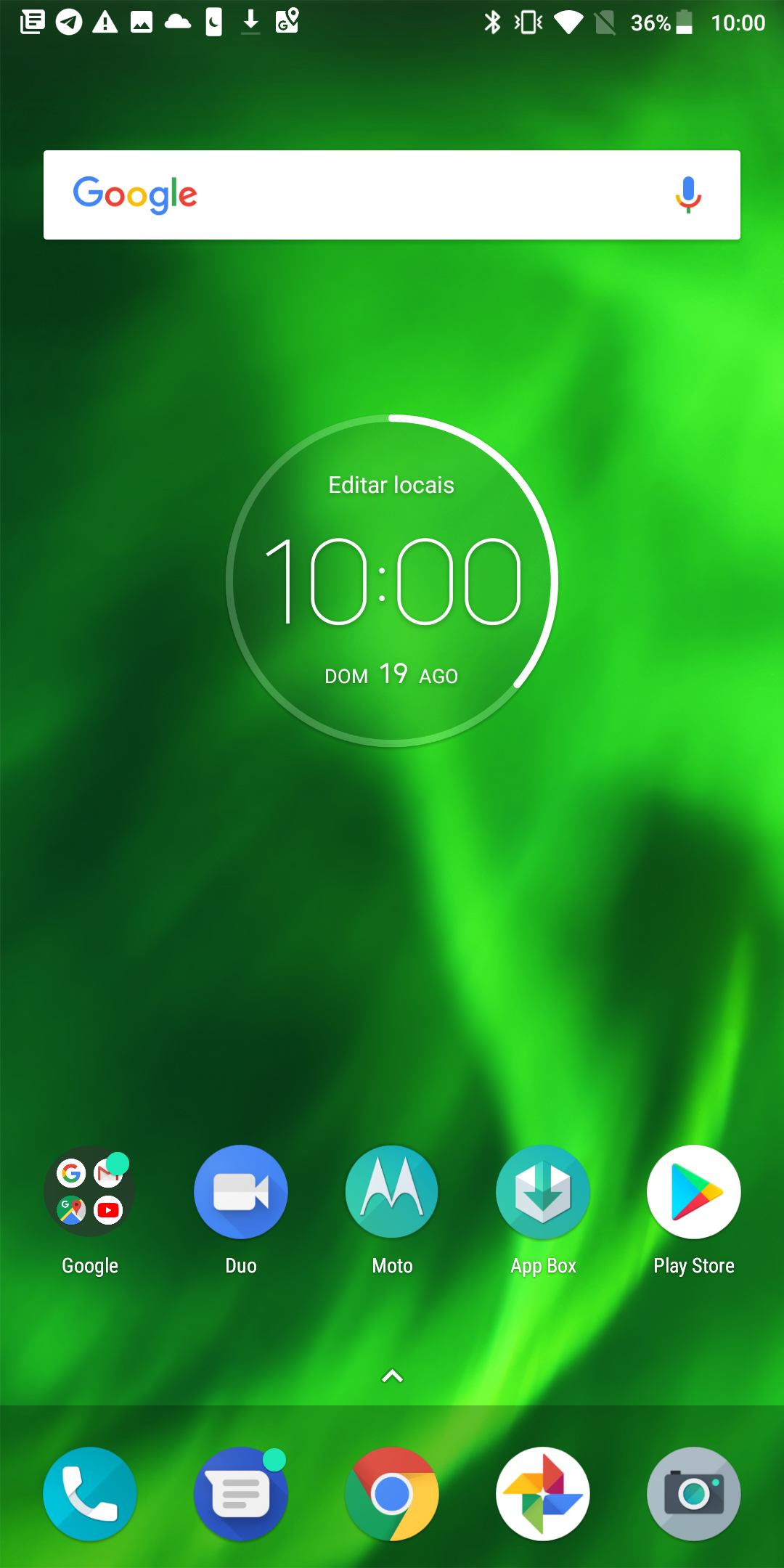This screenshot has height=1568, width=784.
Task: Open Google Photos
Action: [543, 1494]
